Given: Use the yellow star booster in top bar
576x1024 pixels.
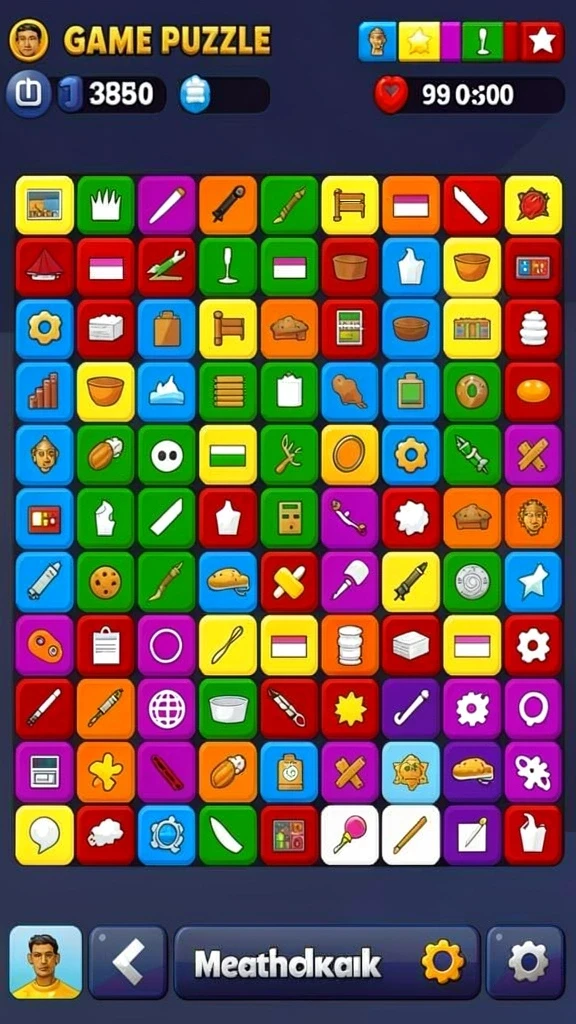Looking at the screenshot, I should pos(419,42).
